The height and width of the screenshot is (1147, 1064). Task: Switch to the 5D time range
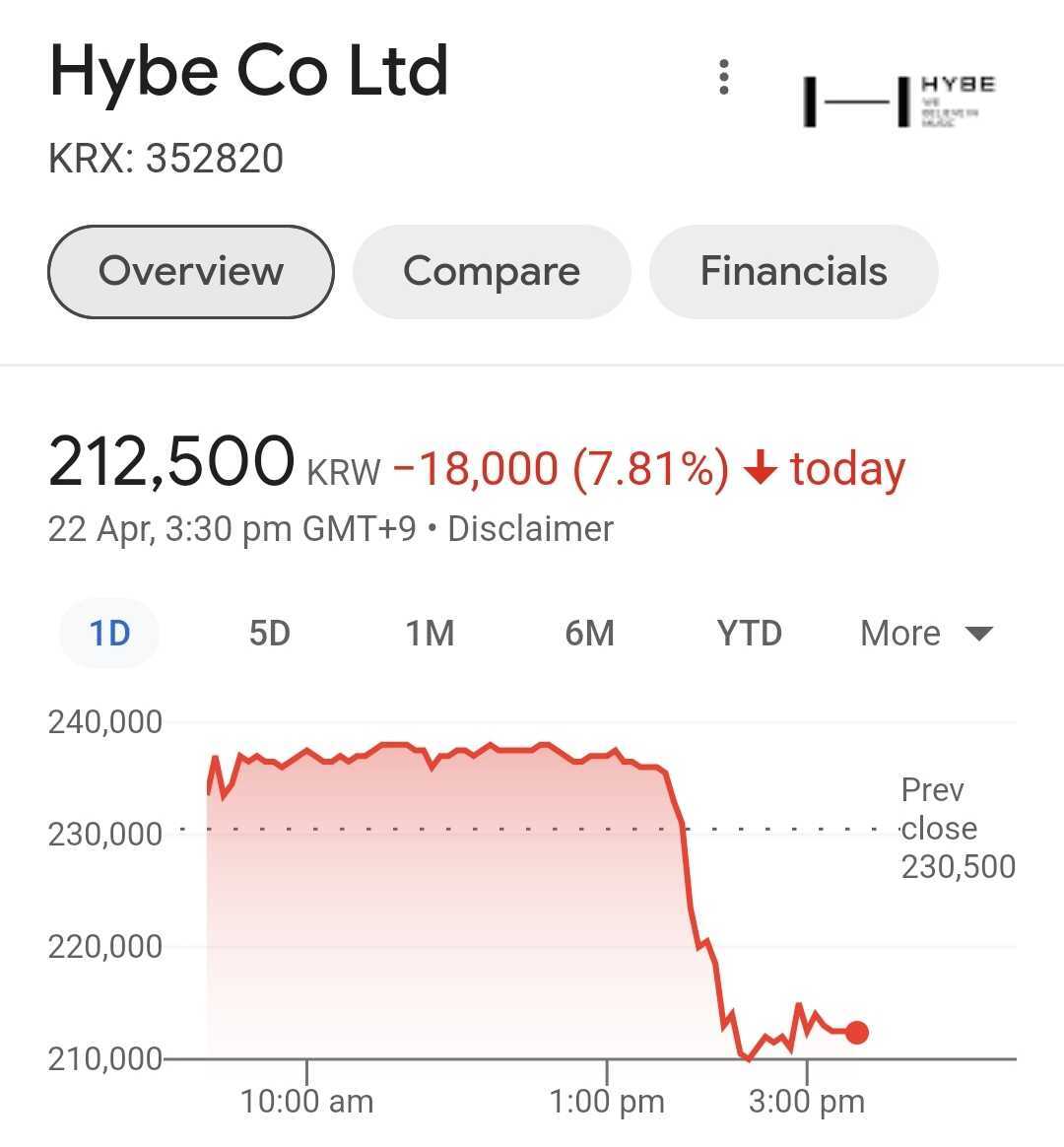(269, 634)
